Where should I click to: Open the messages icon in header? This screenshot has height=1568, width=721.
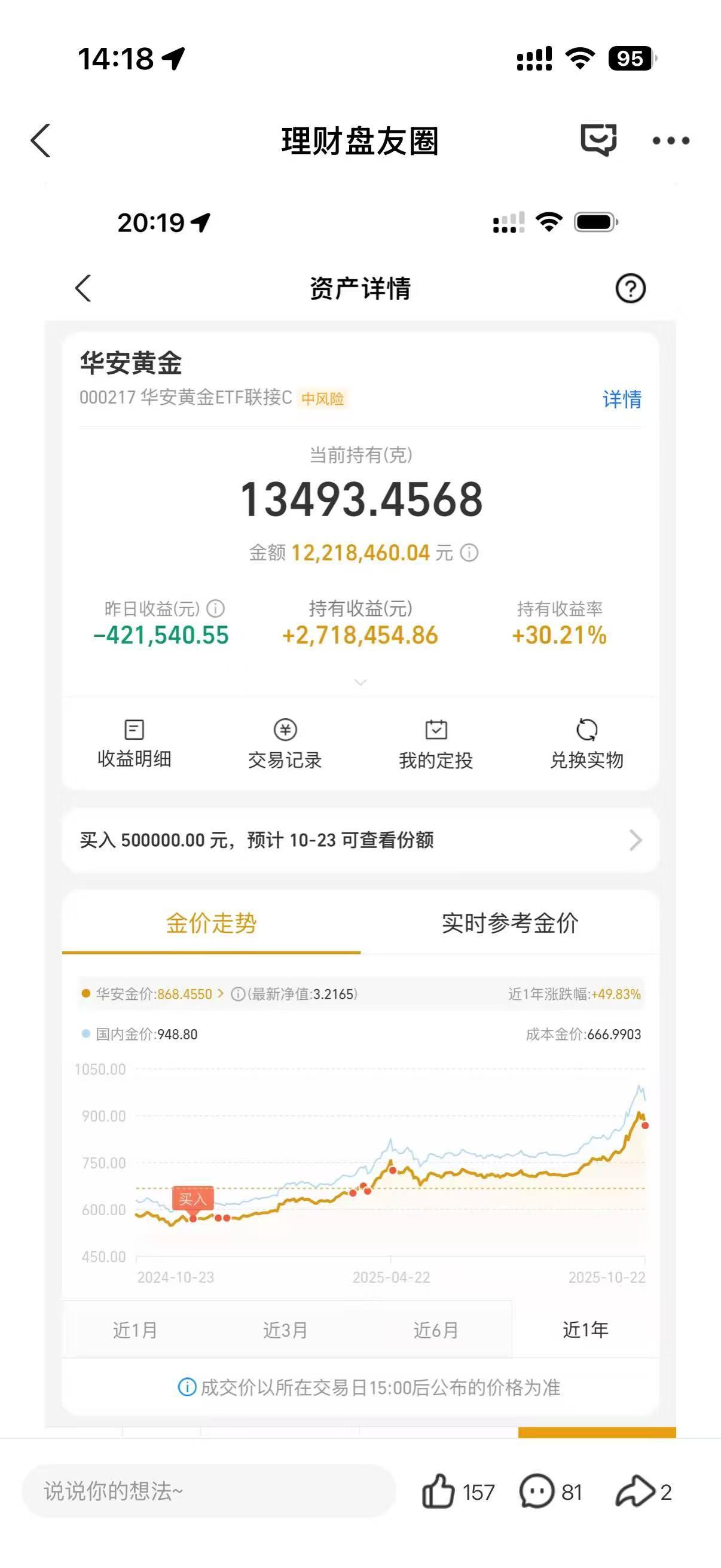598,139
